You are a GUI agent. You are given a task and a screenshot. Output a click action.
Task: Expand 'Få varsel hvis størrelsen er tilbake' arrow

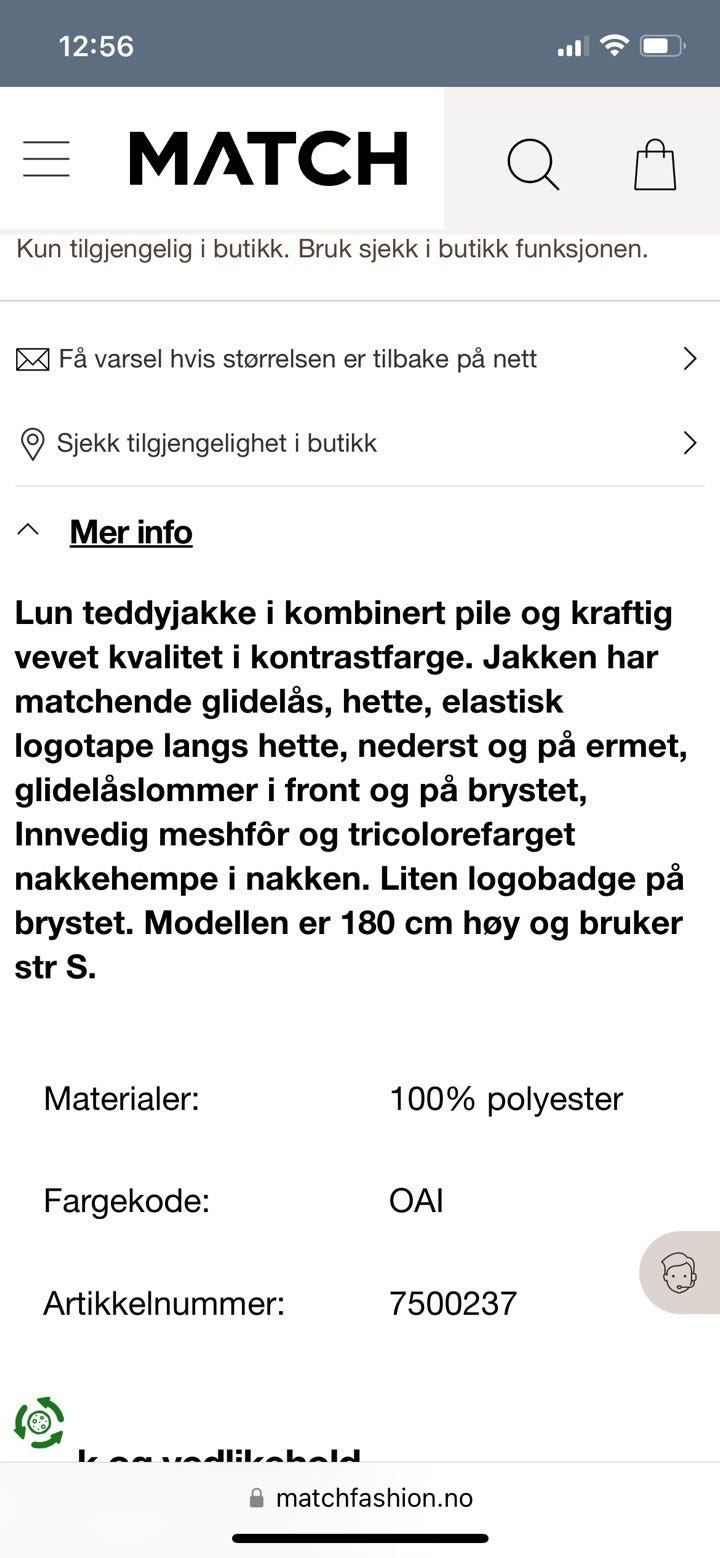click(x=688, y=357)
